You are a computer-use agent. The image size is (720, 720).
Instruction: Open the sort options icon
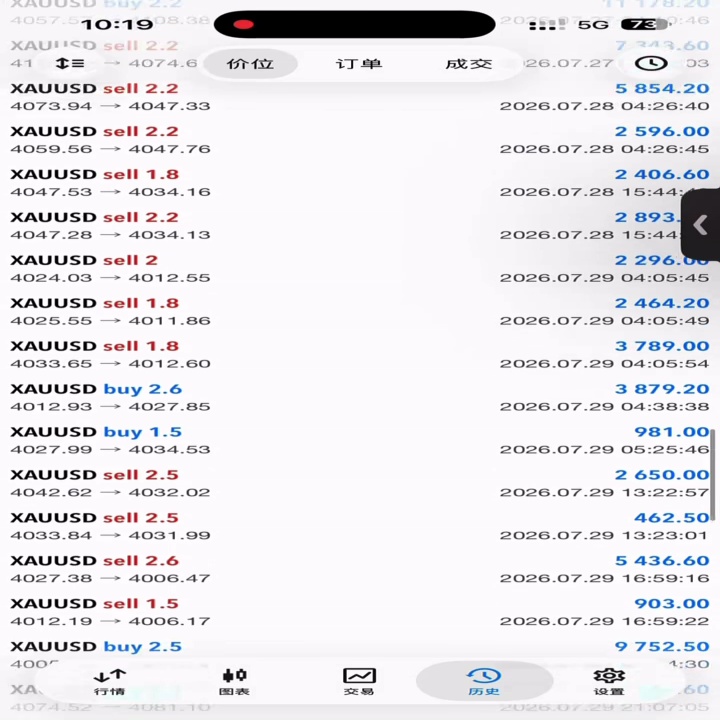[69, 63]
